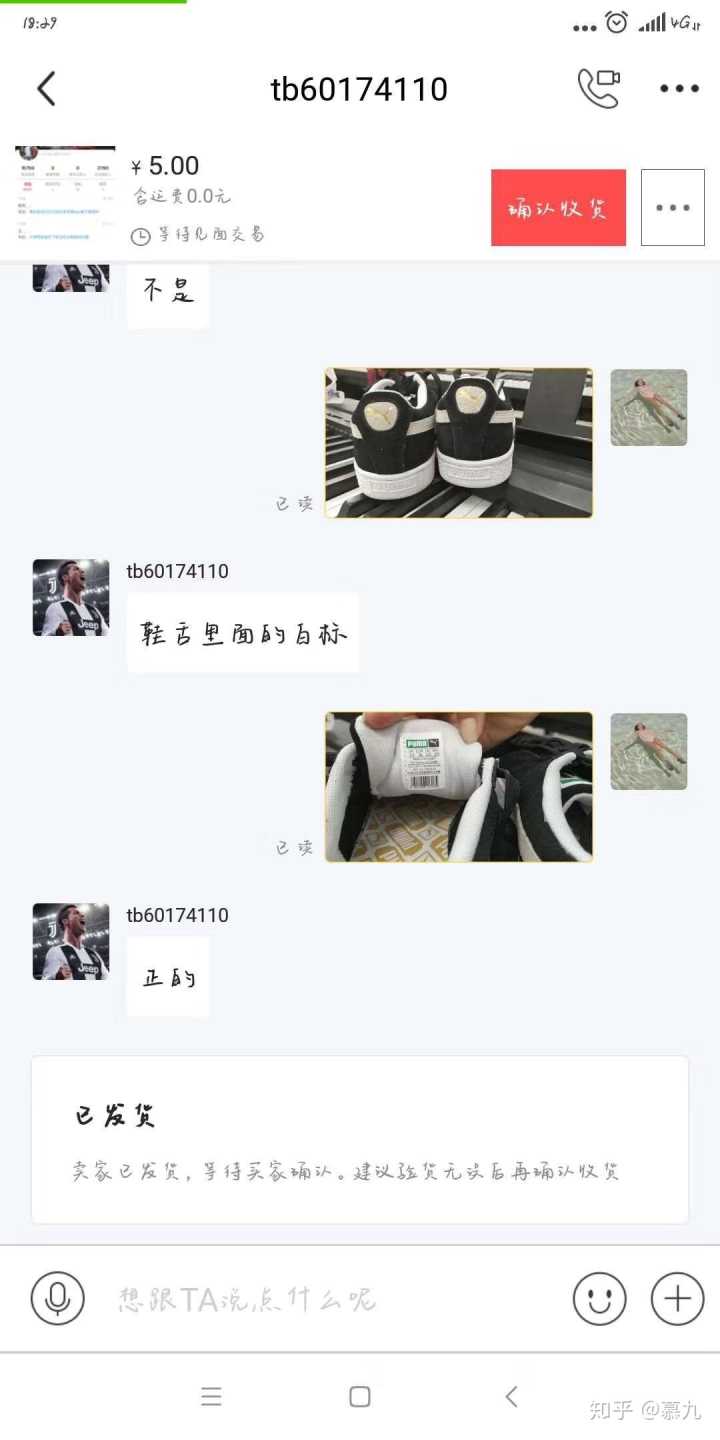Open the 已发货 shipping status card

360,1140
